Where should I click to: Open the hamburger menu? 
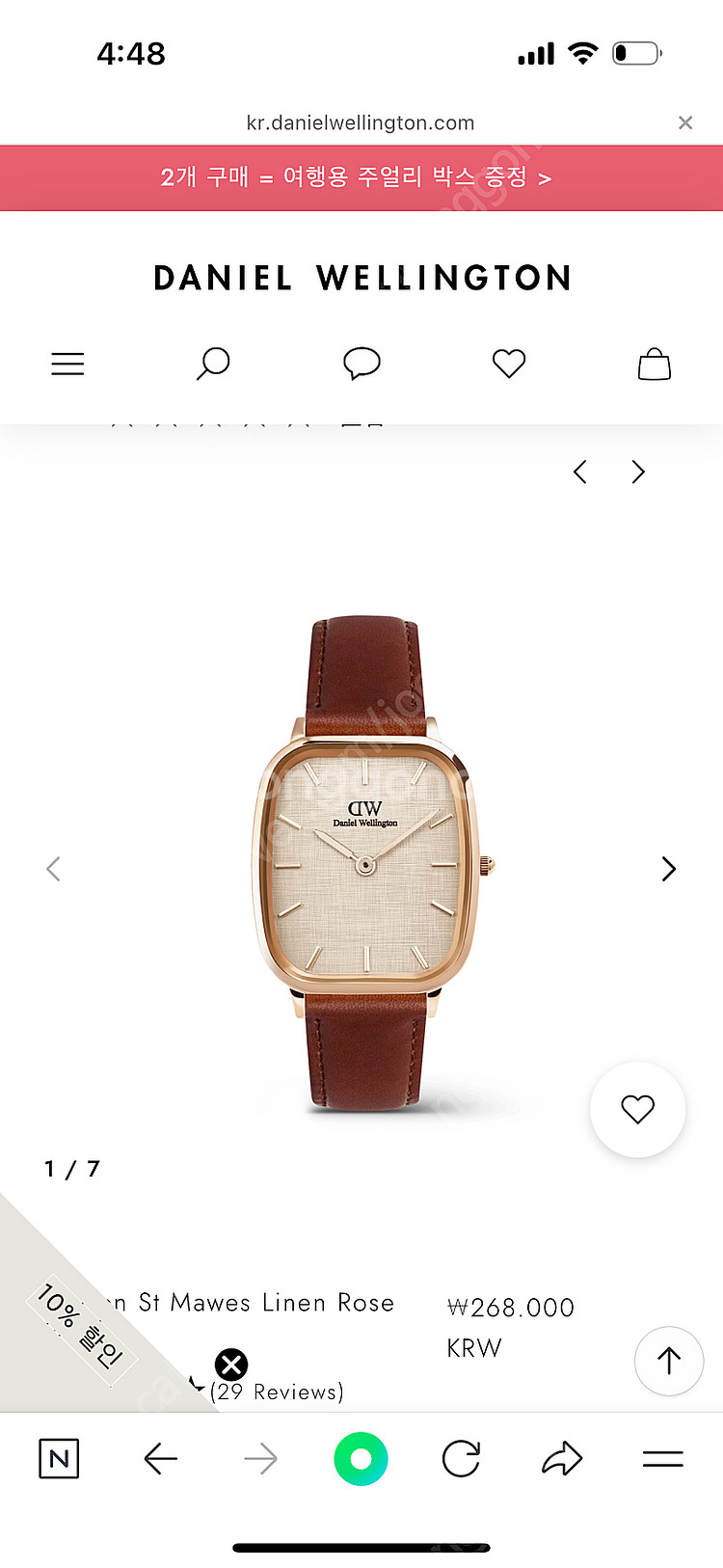click(67, 364)
